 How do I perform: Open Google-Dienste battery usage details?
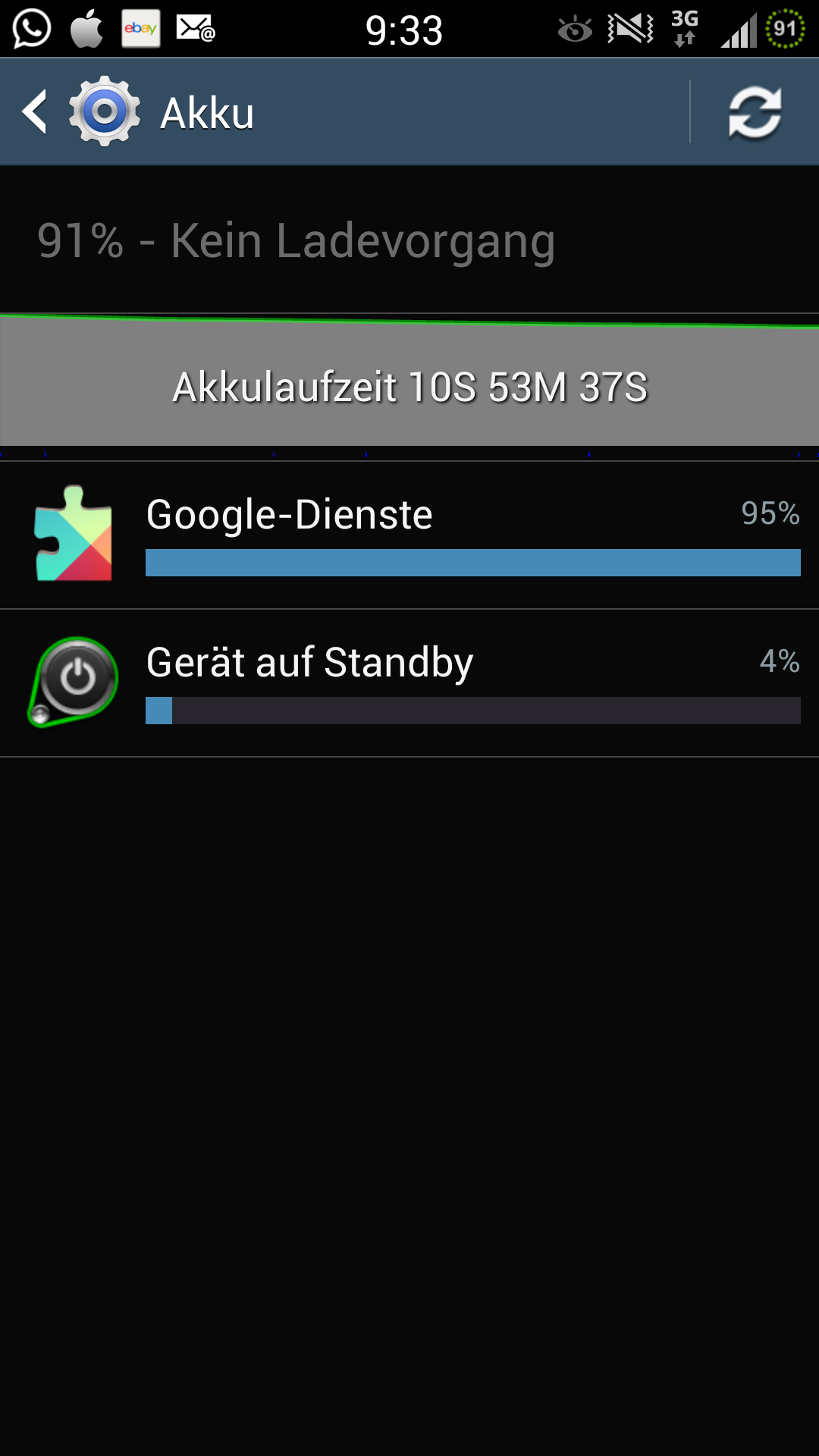(x=409, y=535)
